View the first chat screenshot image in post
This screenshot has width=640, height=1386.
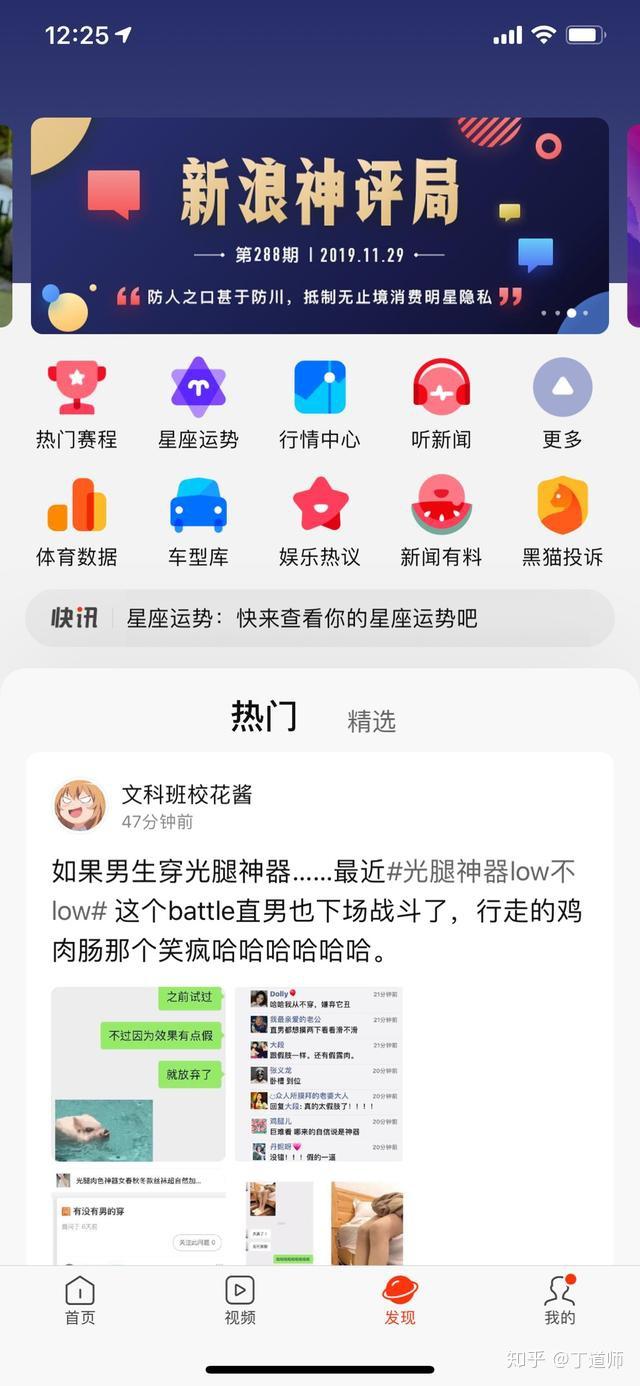click(138, 1074)
